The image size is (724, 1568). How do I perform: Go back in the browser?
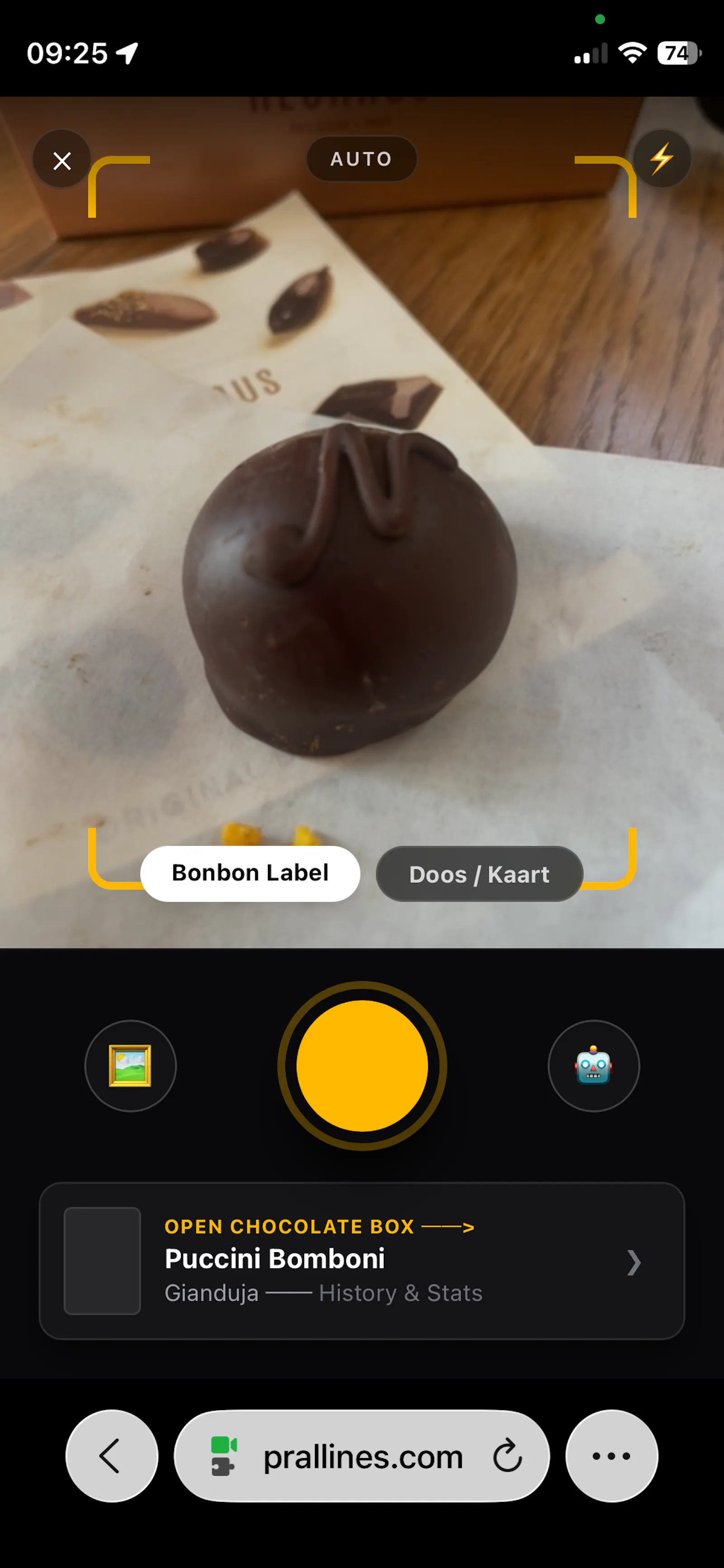111,1455
